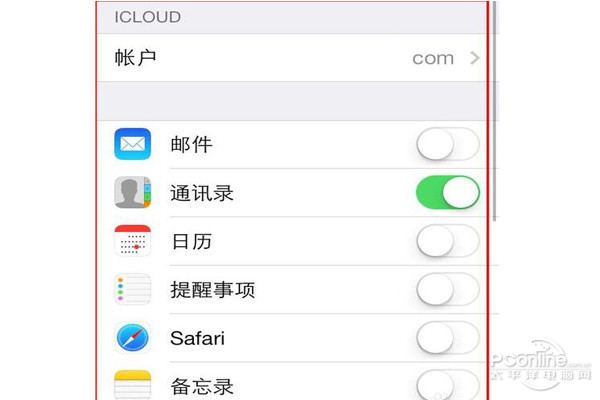The image size is (600, 400).
Task: Enable the 提醒事项 (Reminders) switch
Action: pos(447,290)
